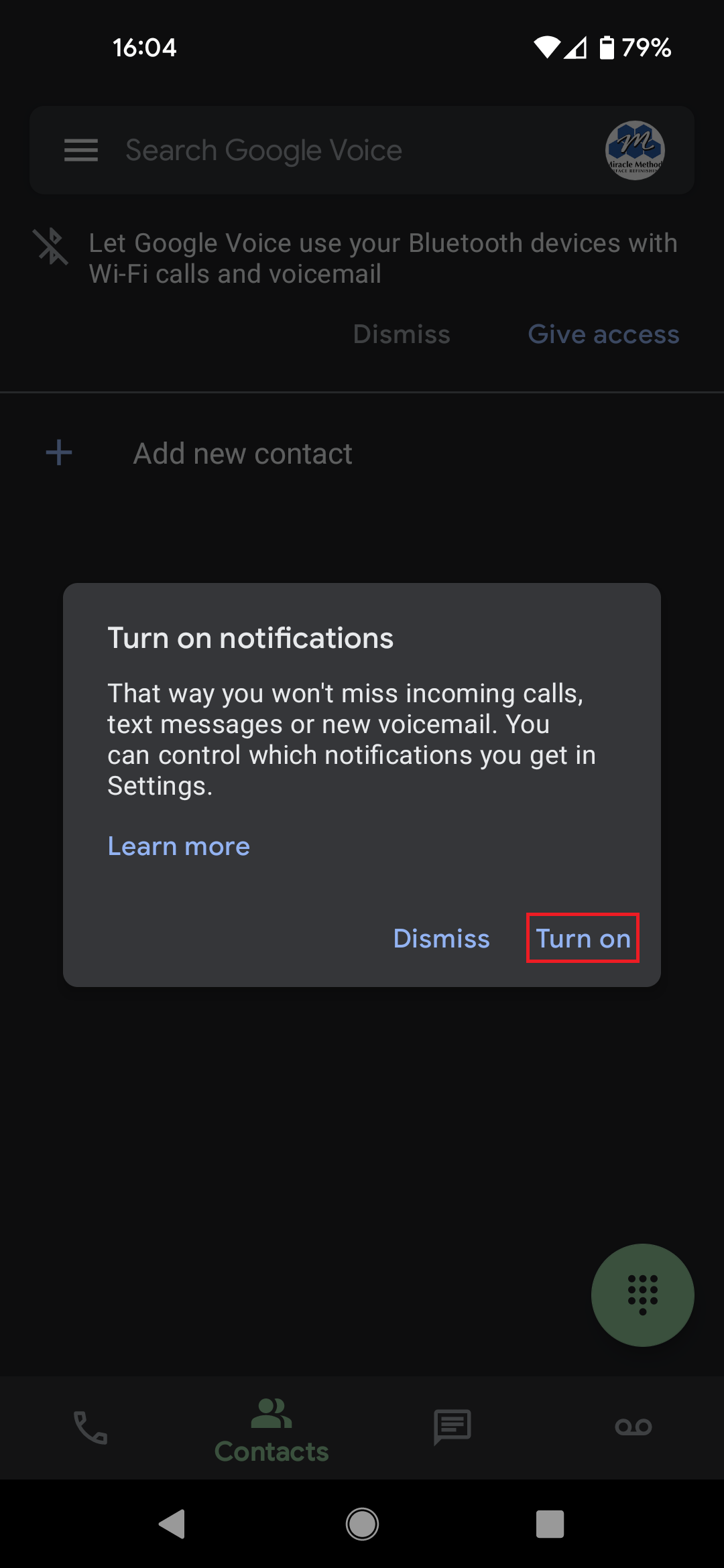Open the Learn more link

tap(178, 846)
